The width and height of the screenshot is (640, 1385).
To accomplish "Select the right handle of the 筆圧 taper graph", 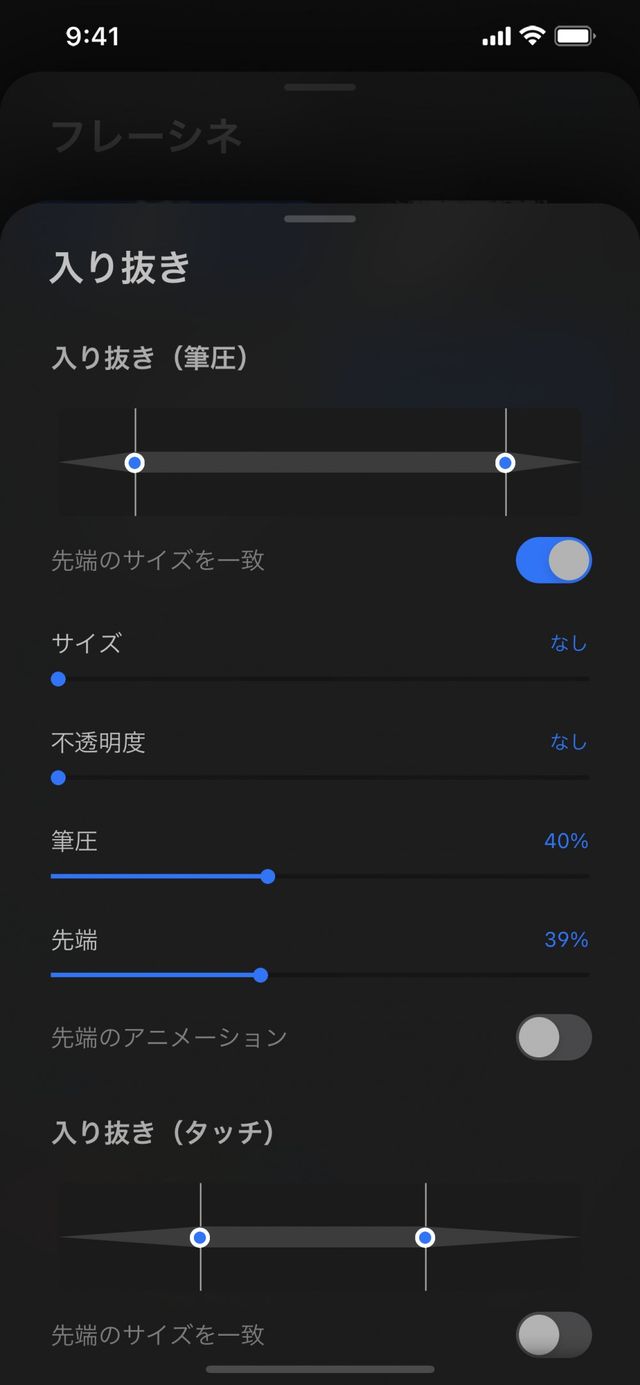I will [x=505, y=462].
